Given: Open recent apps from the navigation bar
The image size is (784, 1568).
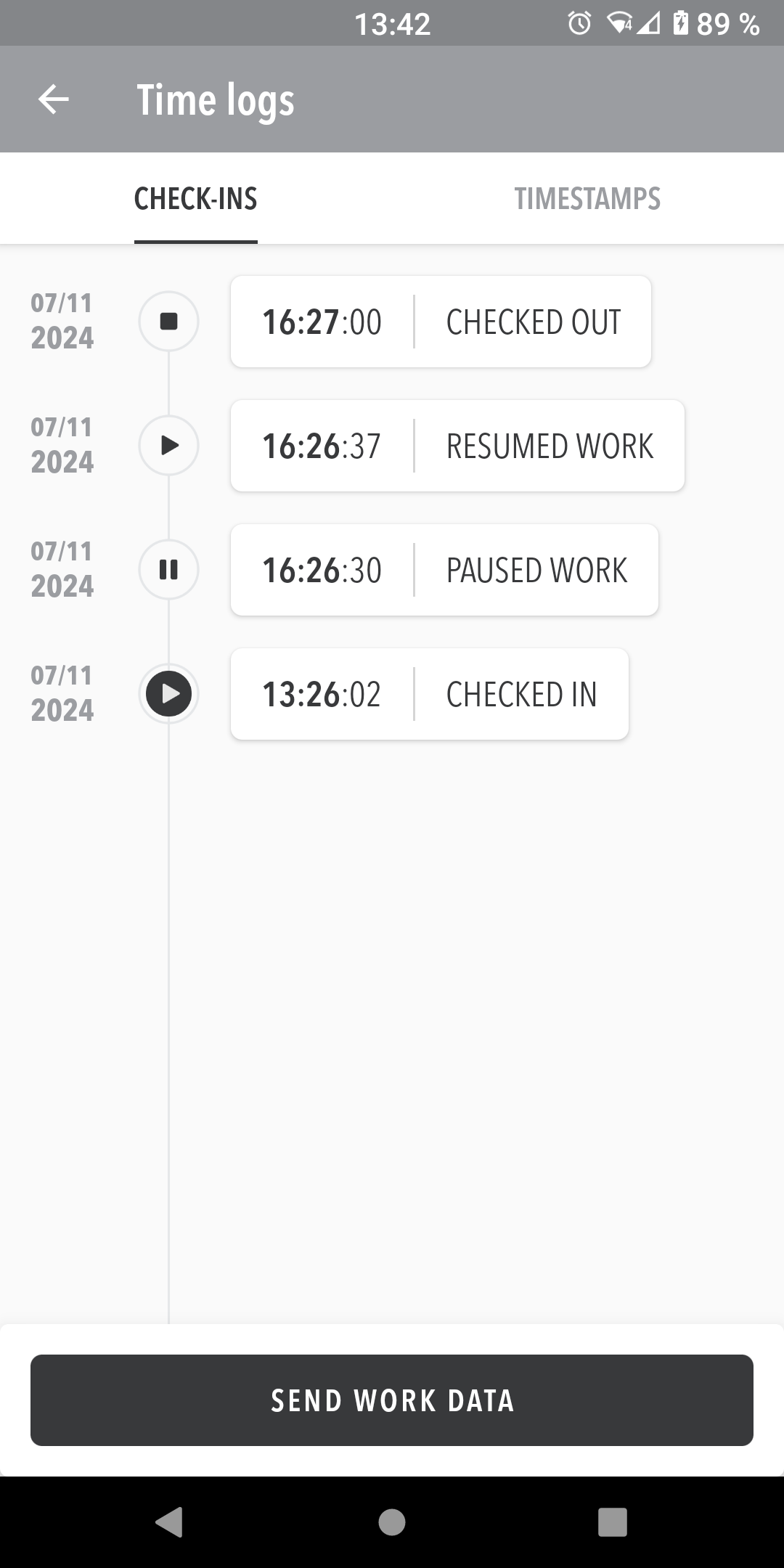Looking at the screenshot, I should click(612, 1522).
